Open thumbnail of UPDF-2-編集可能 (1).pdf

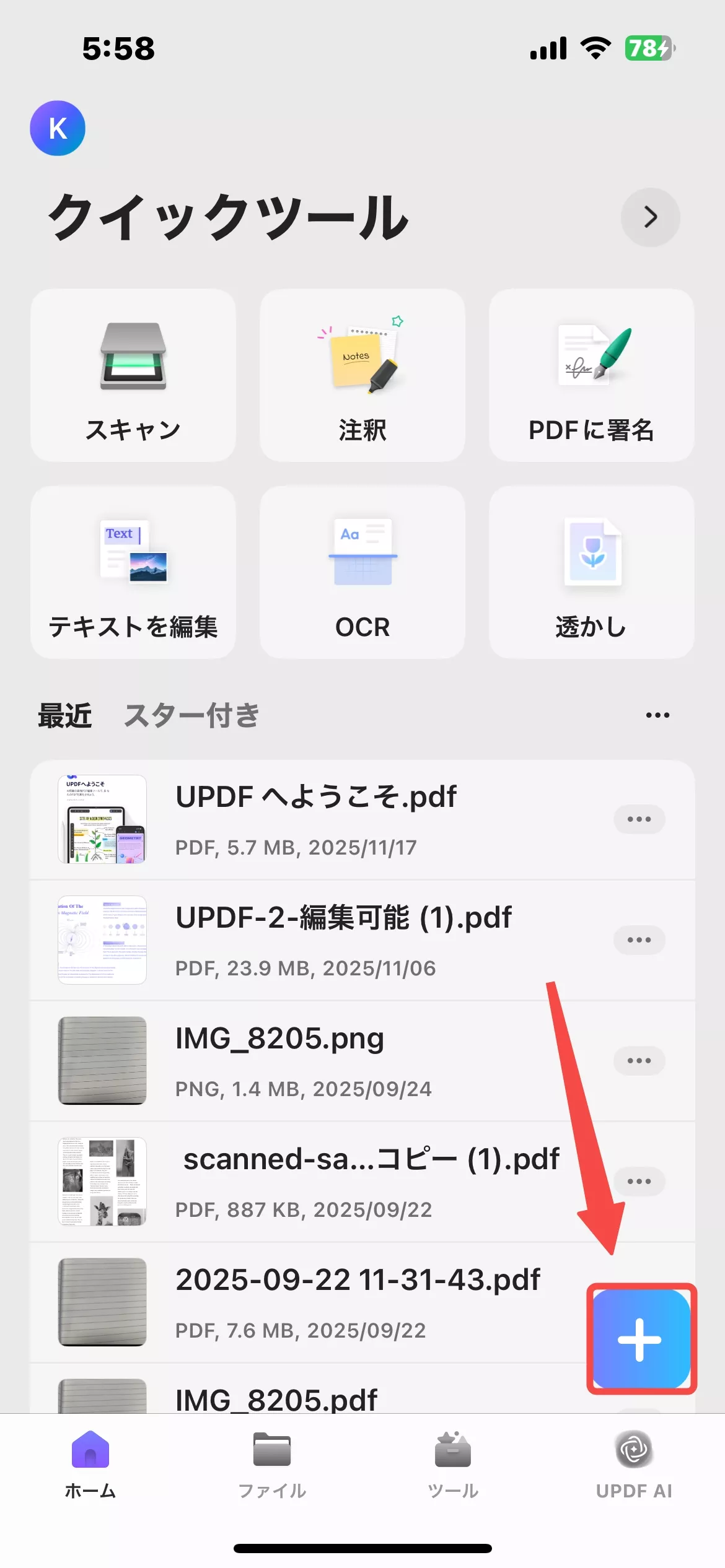[x=102, y=939]
